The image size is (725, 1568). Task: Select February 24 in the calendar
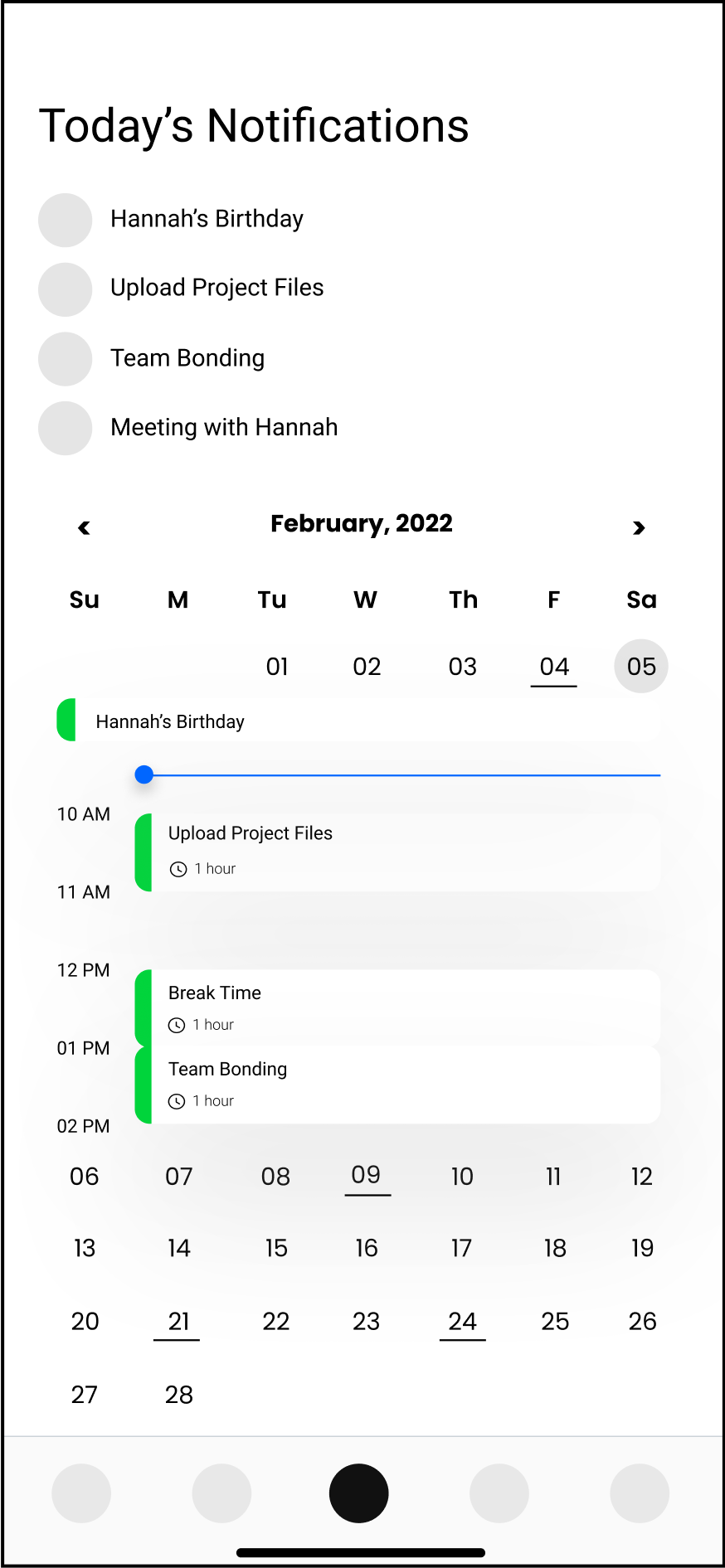point(462,1322)
